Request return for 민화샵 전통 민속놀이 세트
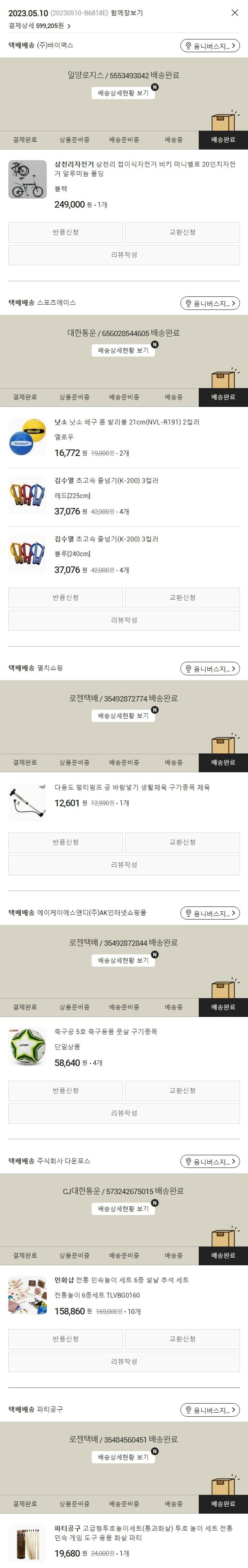 coord(66,1339)
